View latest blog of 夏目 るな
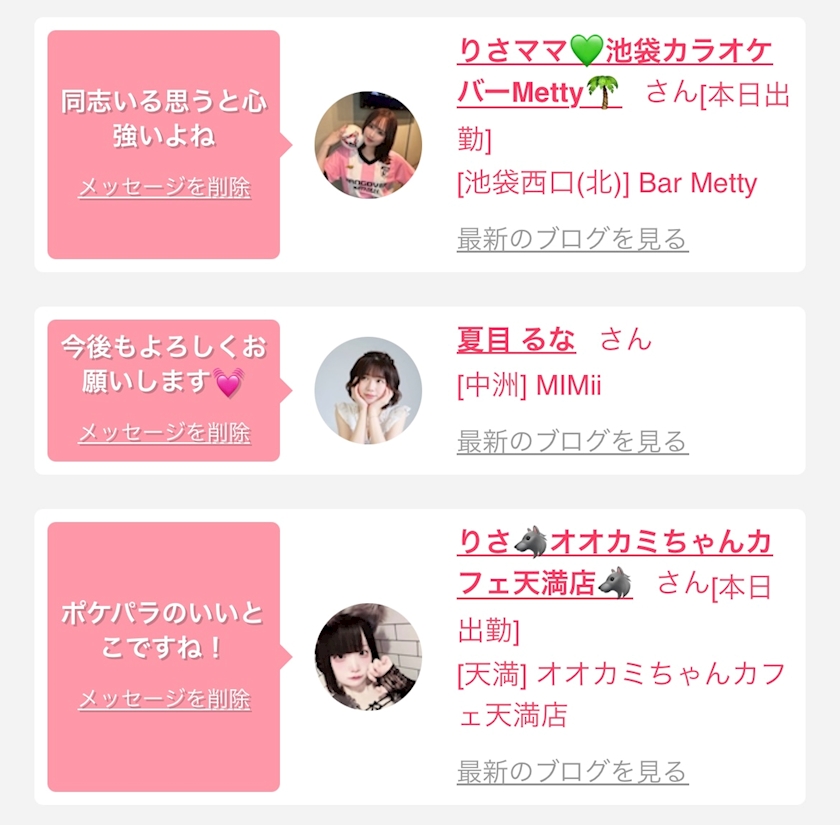 pyautogui.click(x=572, y=441)
